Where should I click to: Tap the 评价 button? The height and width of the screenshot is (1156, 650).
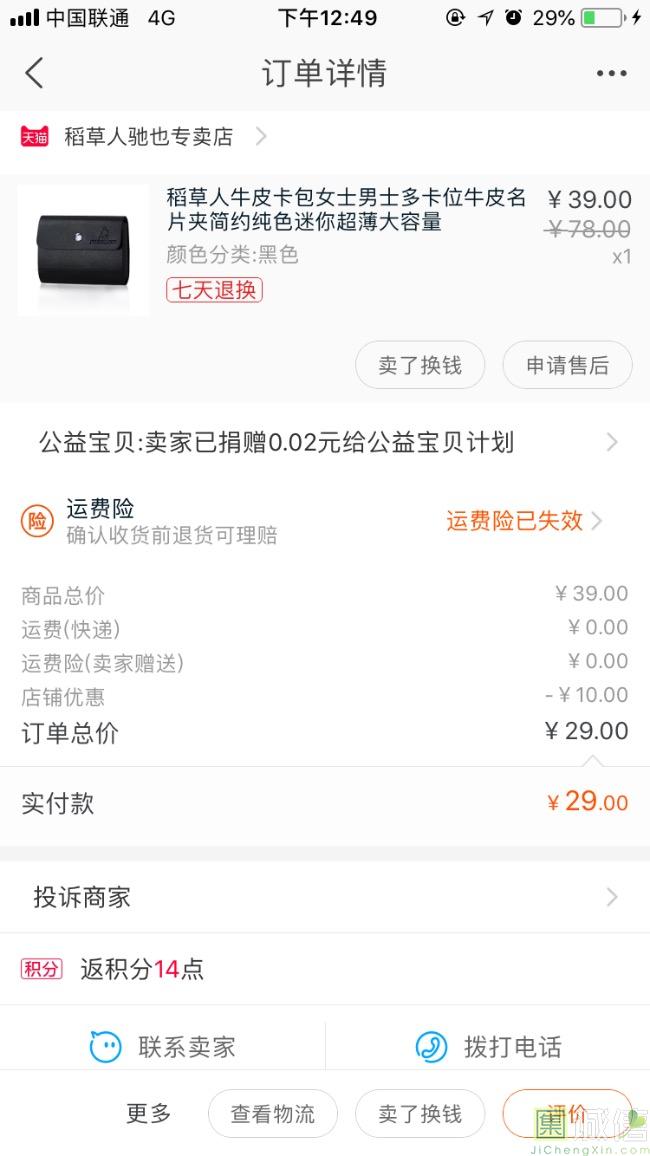click(567, 1114)
